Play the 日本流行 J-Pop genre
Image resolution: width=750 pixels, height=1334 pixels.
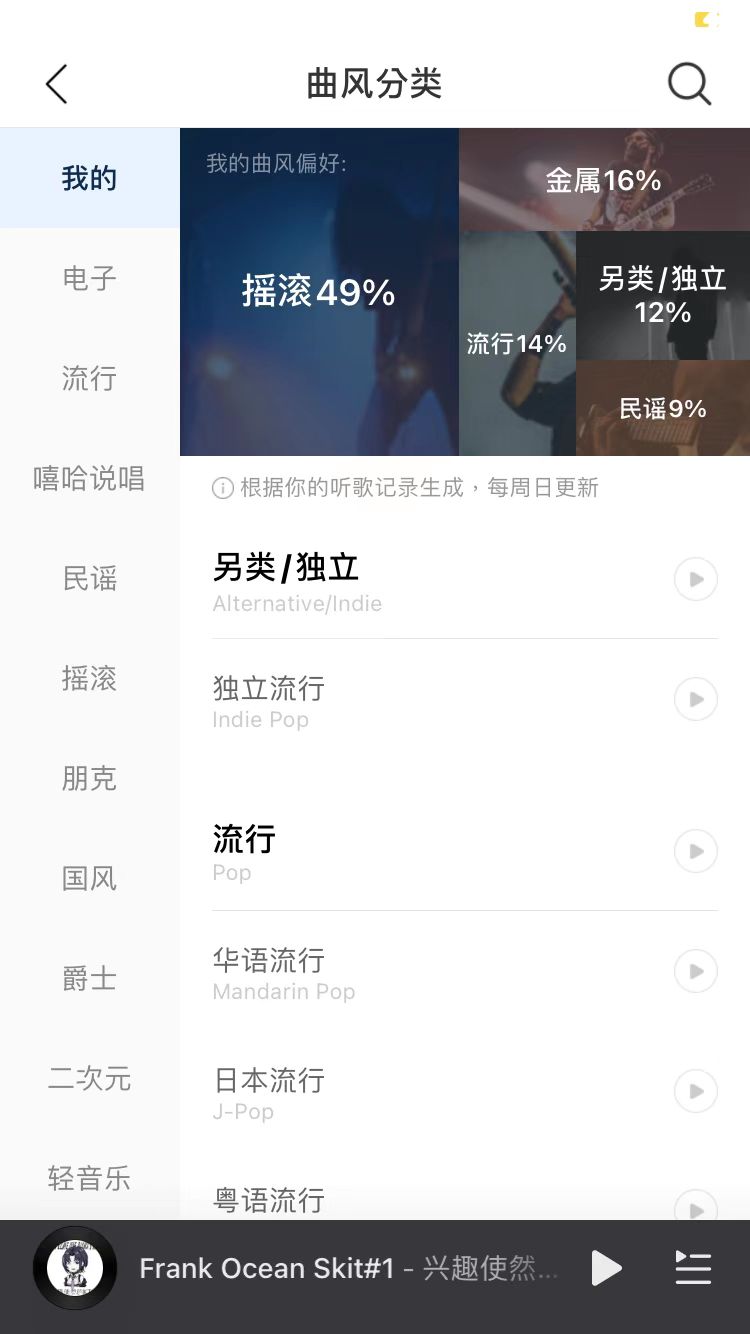696,1091
